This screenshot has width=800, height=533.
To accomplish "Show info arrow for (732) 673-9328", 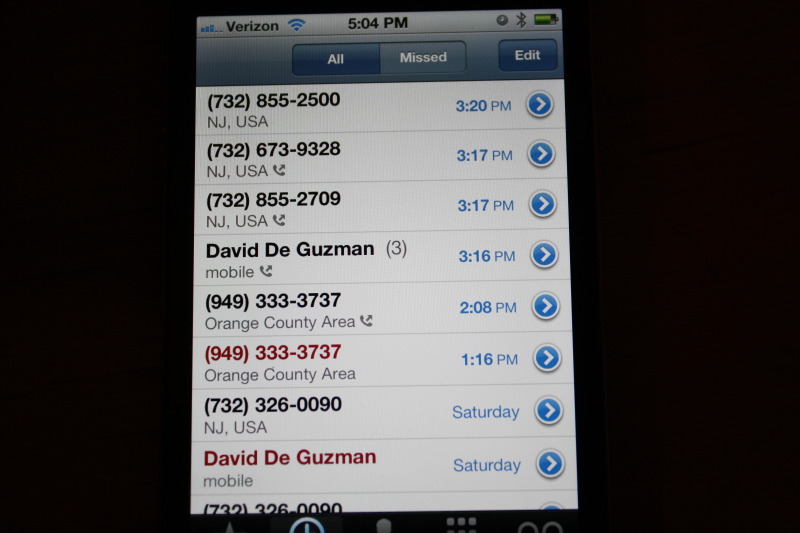I will coord(541,154).
